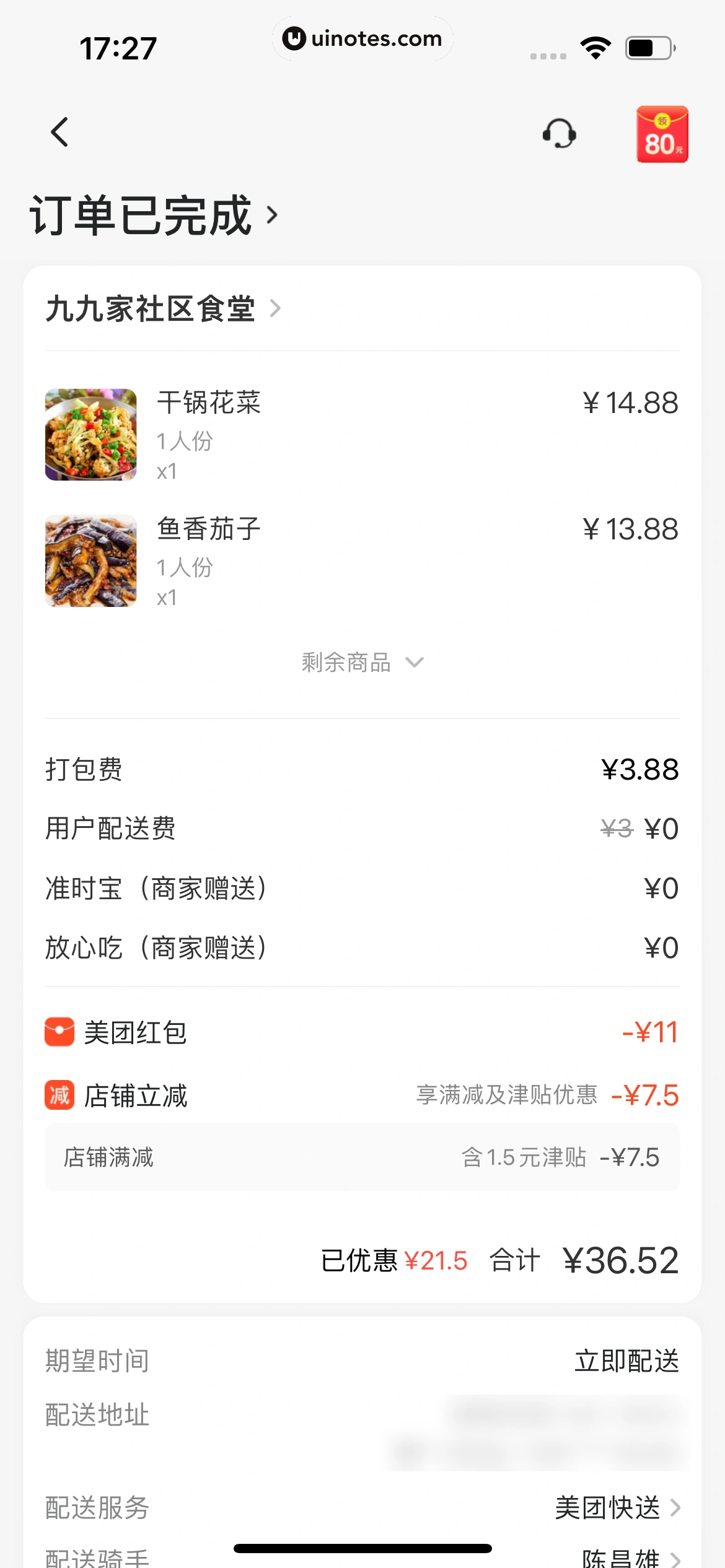Screen dimensions: 725x1568
Task: Open customer service via headset icon
Action: tap(560, 133)
